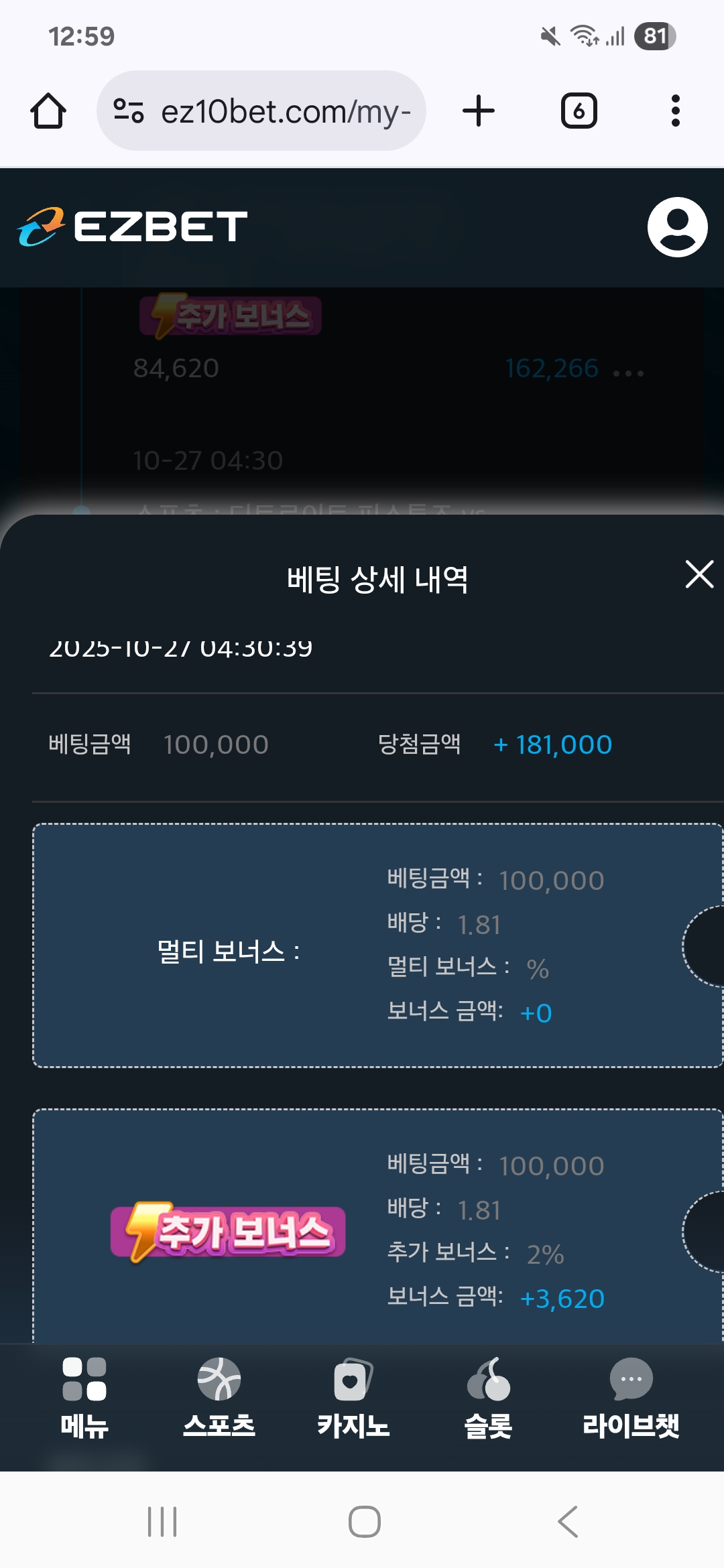Open a new browser tab
The image size is (724, 1568).
(479, 111)
